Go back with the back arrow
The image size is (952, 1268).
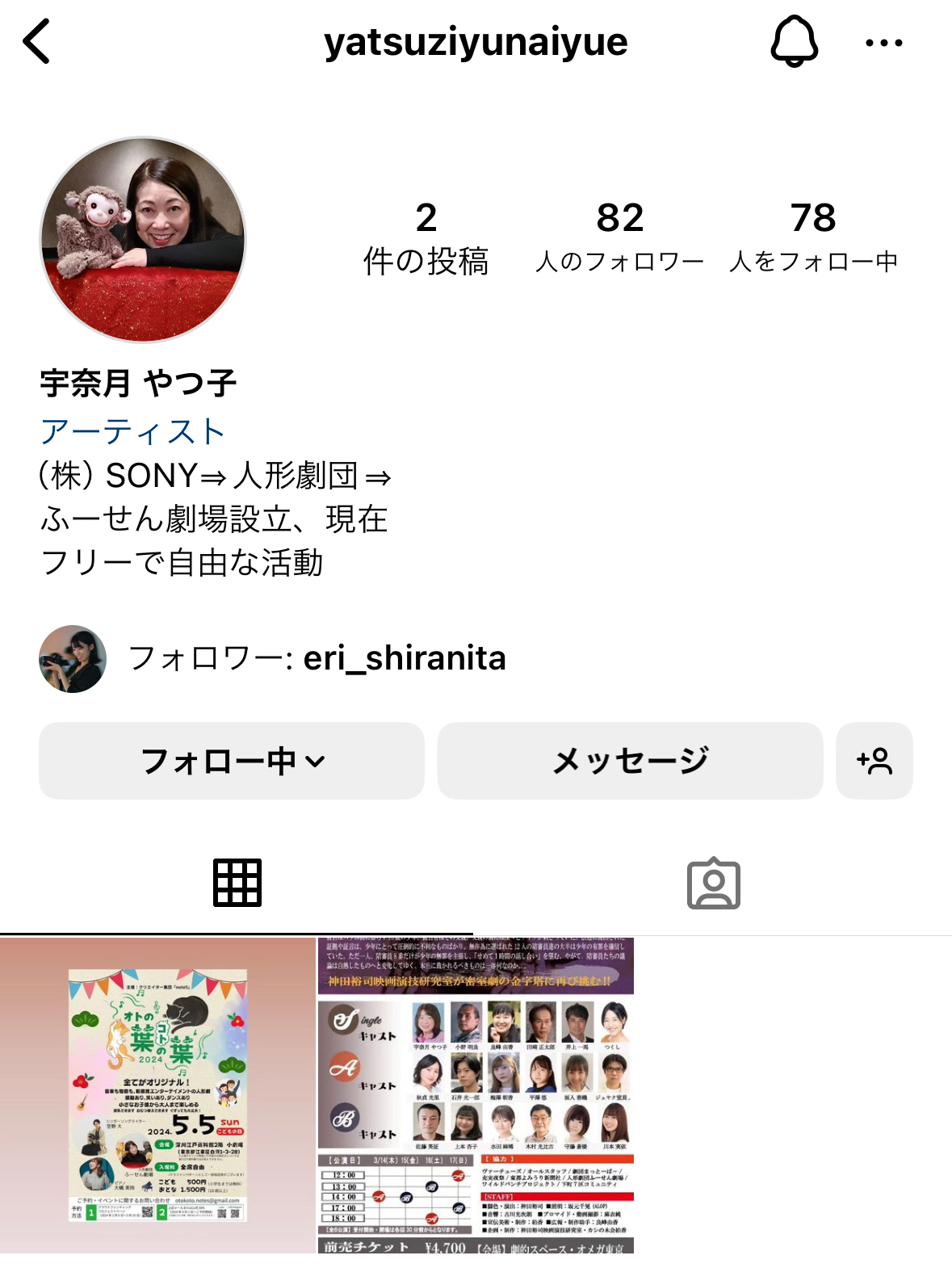[37, 42]
